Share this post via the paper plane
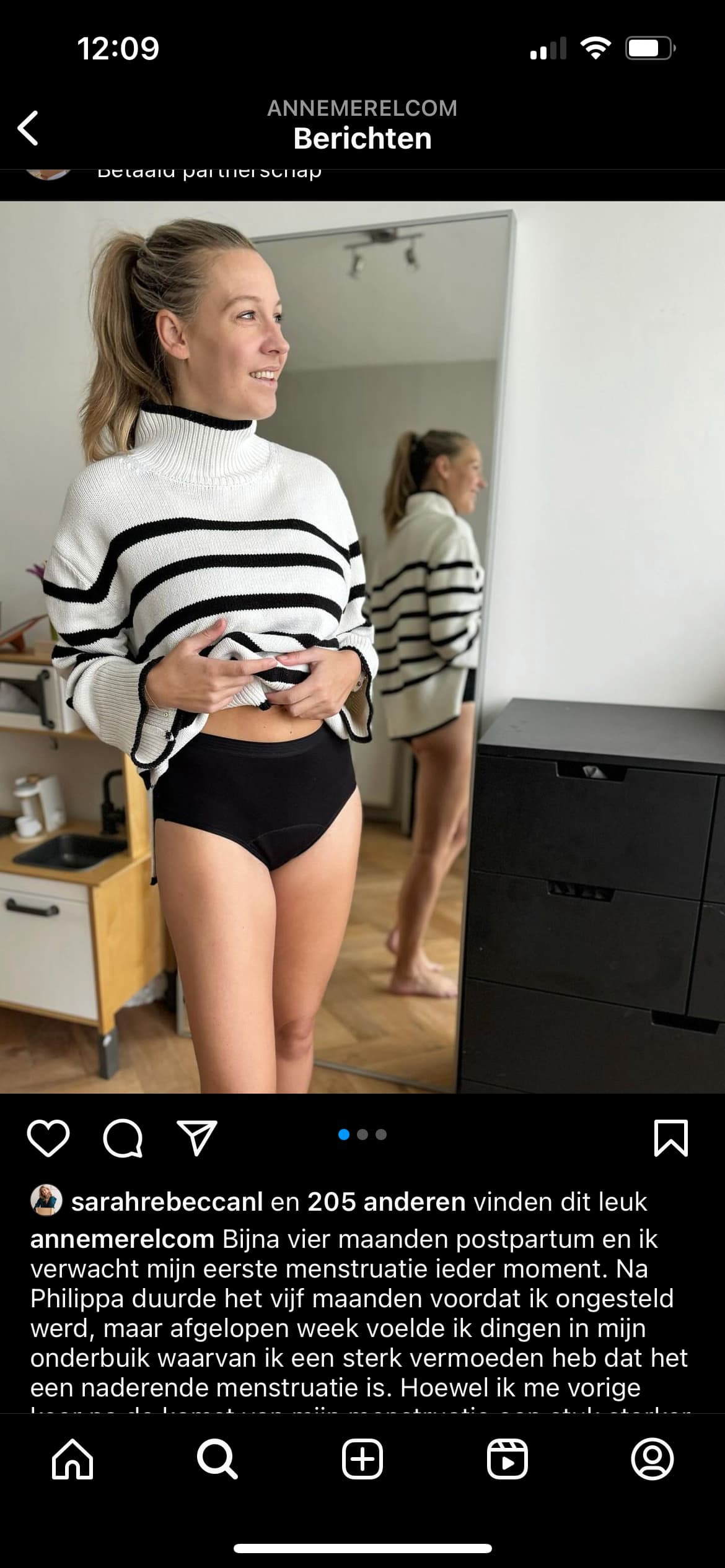725x1568 pixels. tap(197, 1138)
